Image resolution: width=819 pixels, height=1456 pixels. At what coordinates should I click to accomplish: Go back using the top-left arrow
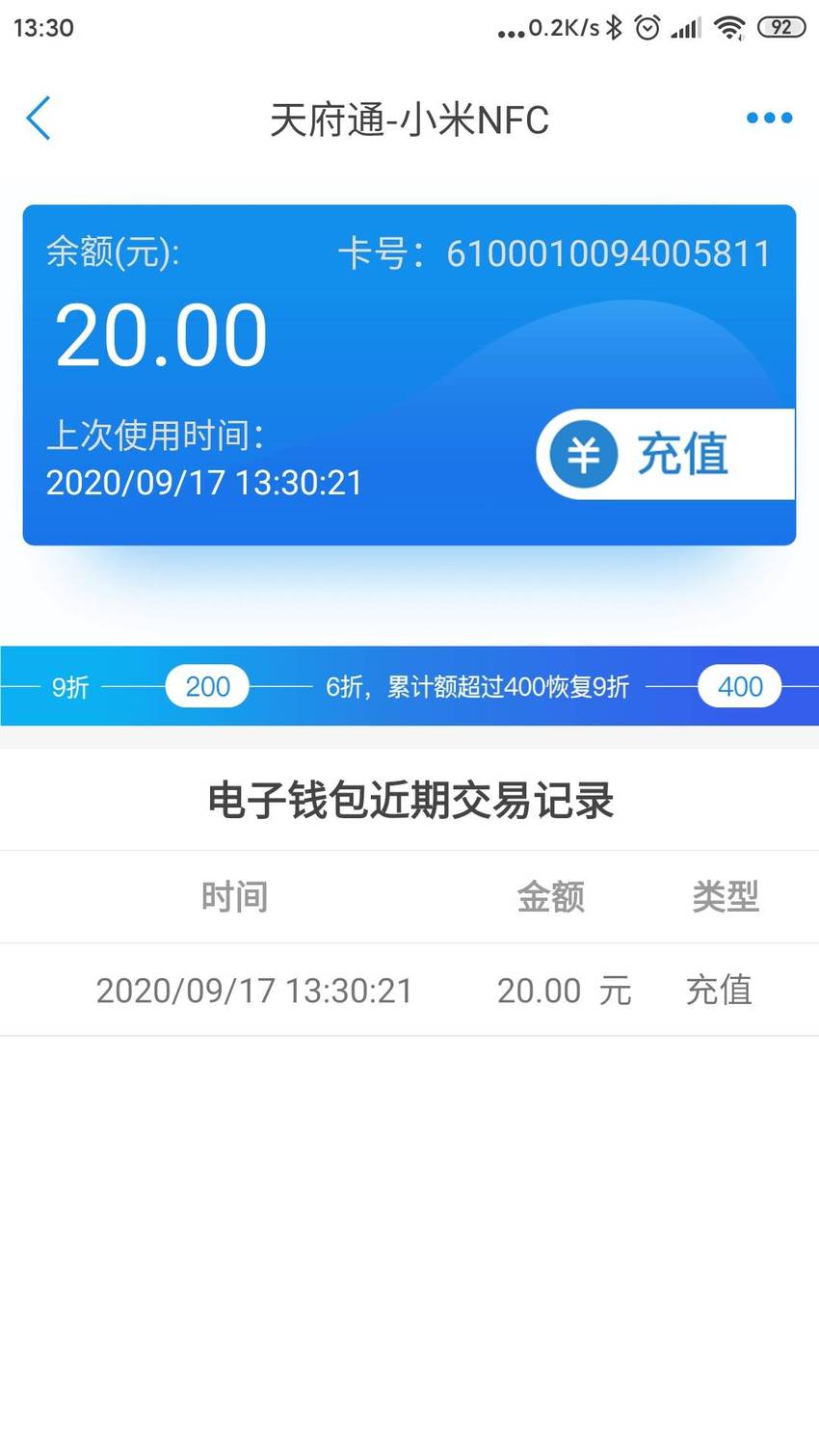[38, 119]
